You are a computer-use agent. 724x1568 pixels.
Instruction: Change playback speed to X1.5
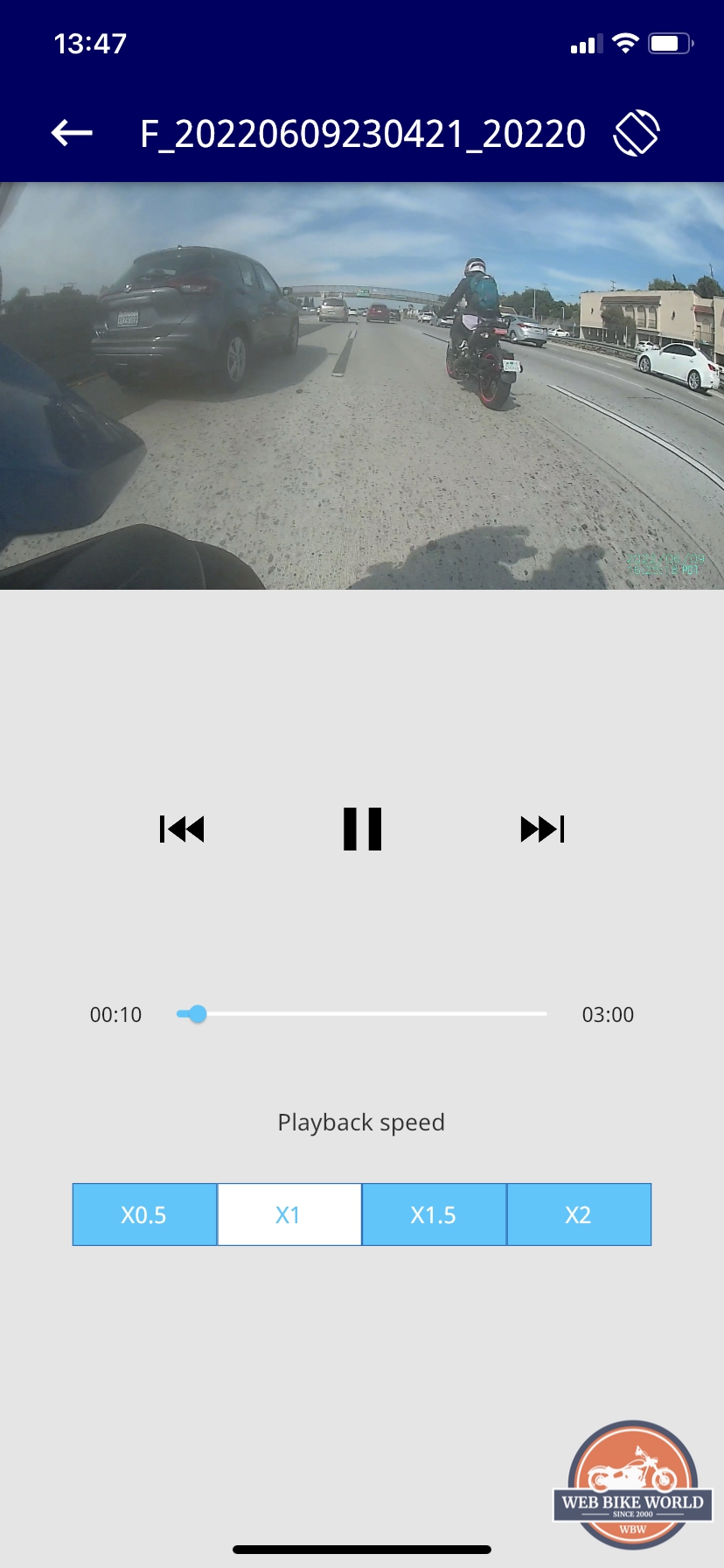point(434,1214)
